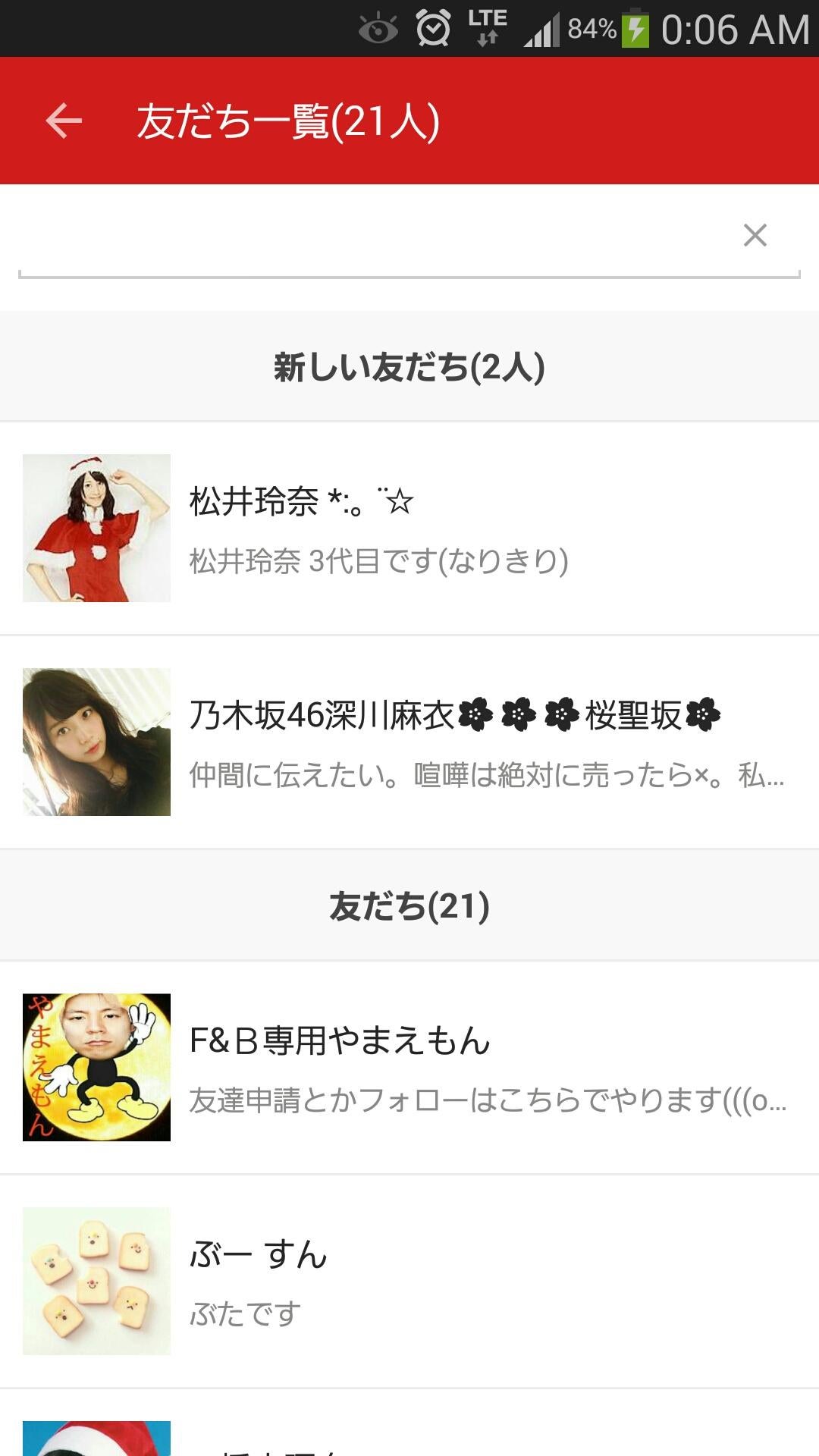Go back from the 友だち一覧 screen

point(64,121)
